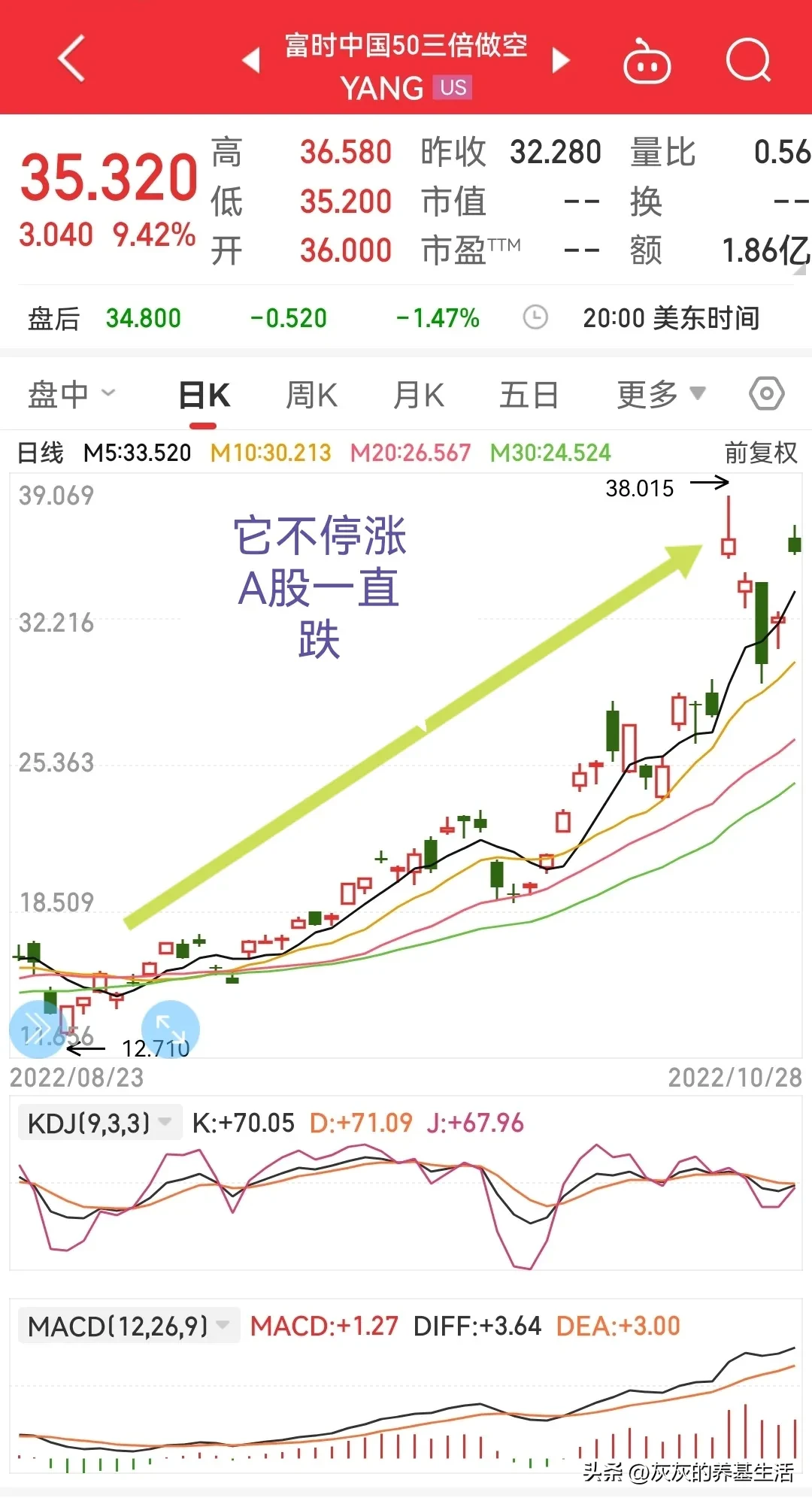Open the MACD(12,26,9) indicator selector
This screenshot has height=1501, width=812.
coord(128,1326)
